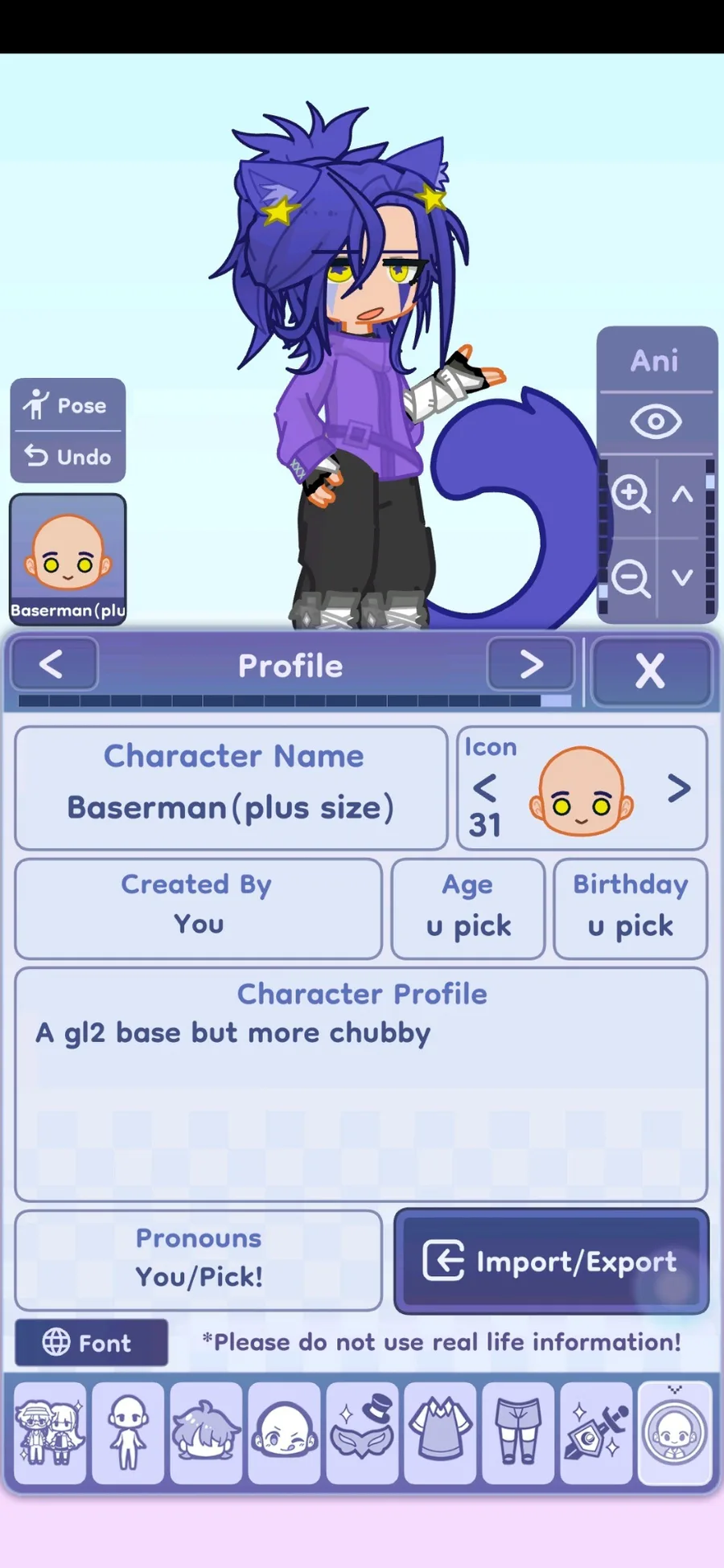Move the character view up
This screenshot has height=1568, width=724.
coord(682,494)
